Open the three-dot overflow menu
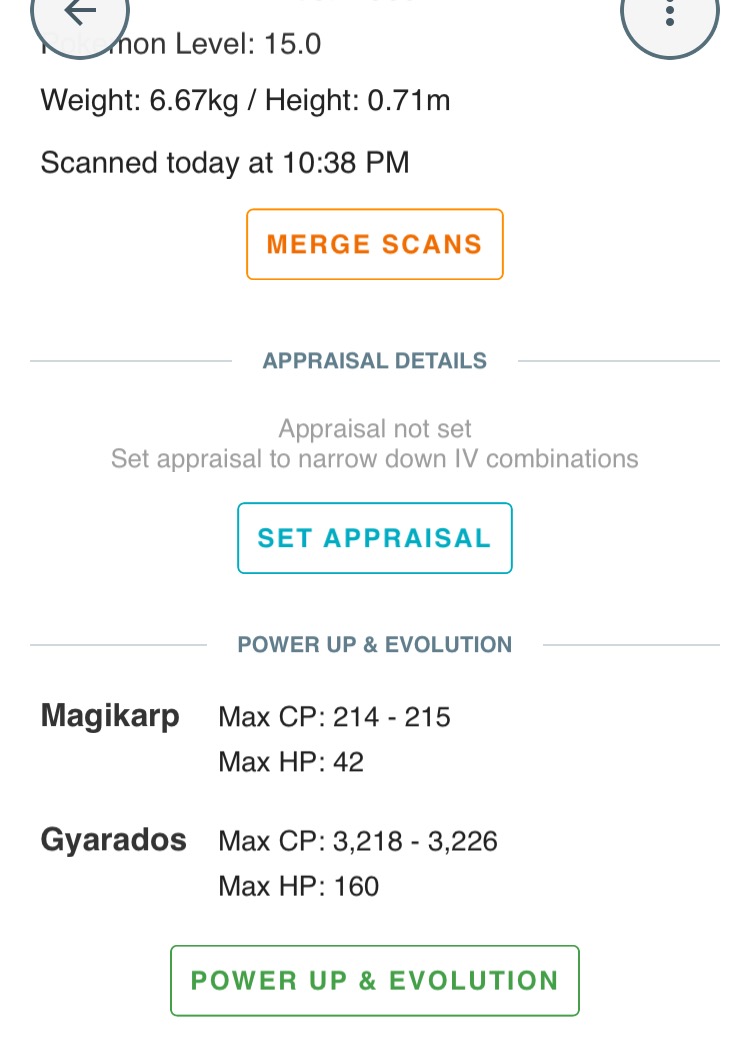The height and width of the screenshot is (1041, 750). [670, 14]
